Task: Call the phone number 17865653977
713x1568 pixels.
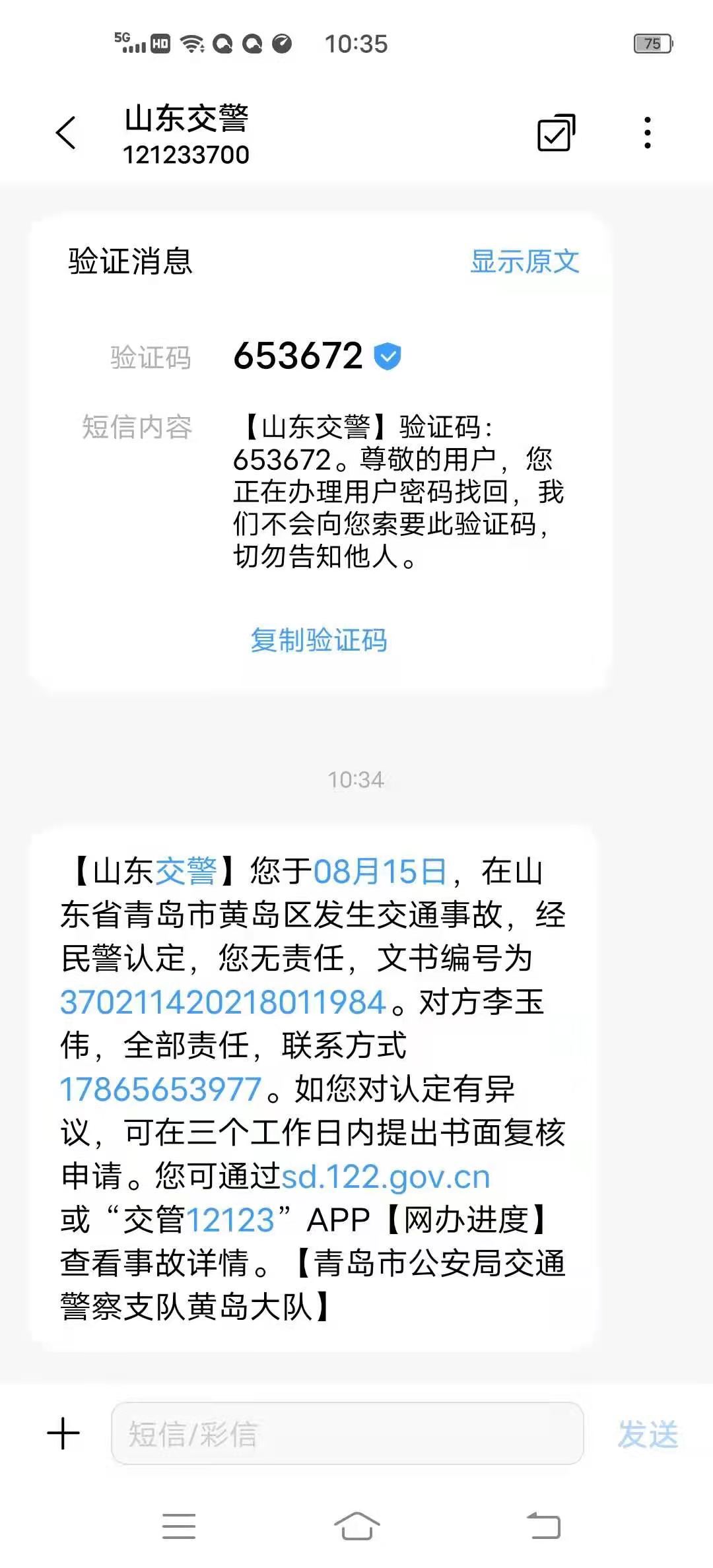Action: point(161,1089)
